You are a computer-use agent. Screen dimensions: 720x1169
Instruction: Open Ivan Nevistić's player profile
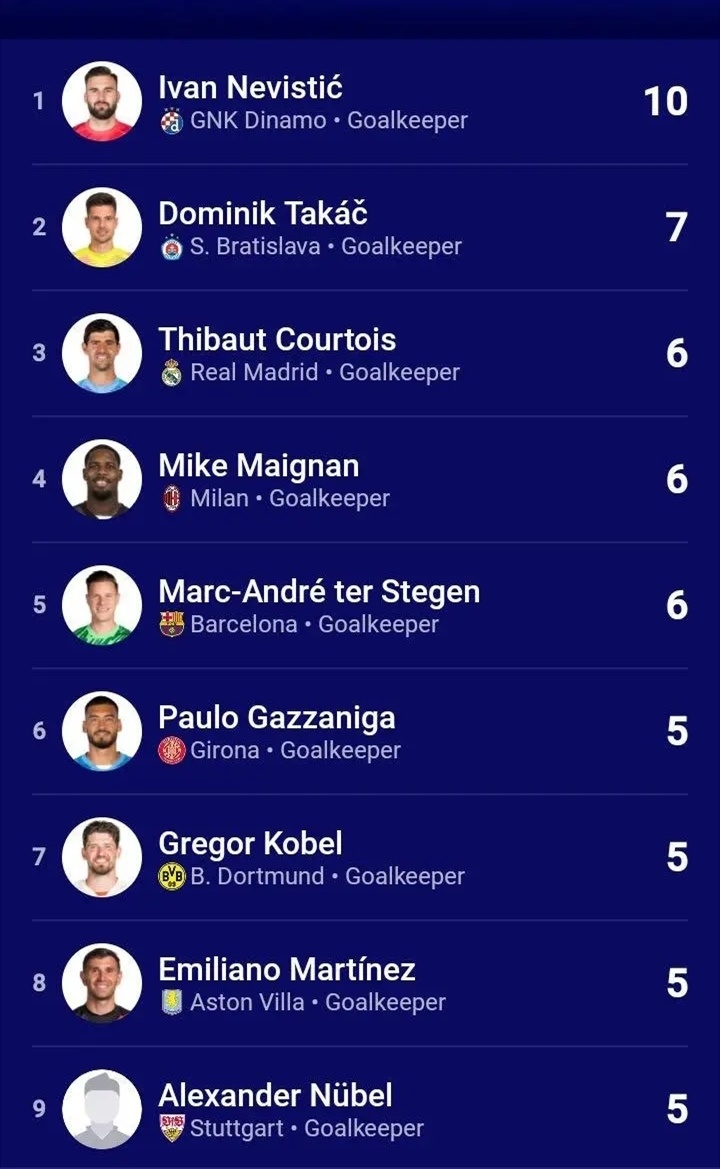(250, 88)
